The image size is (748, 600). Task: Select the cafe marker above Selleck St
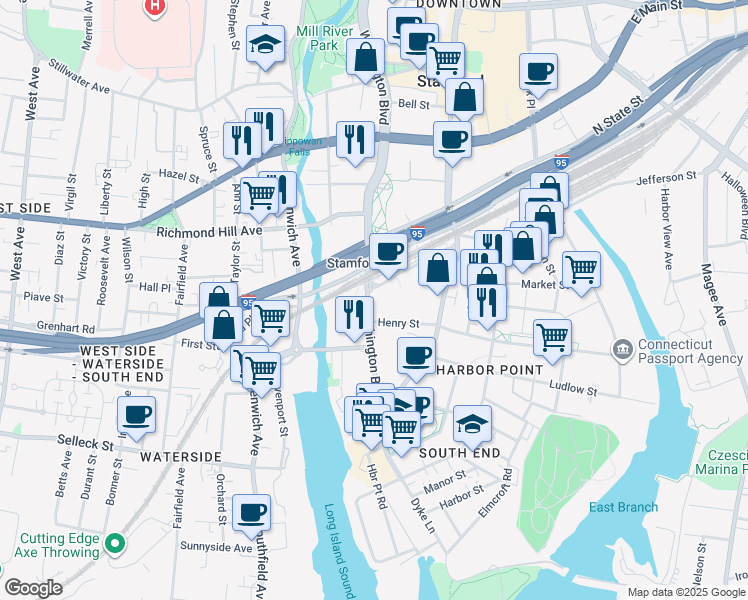point(136,416)
